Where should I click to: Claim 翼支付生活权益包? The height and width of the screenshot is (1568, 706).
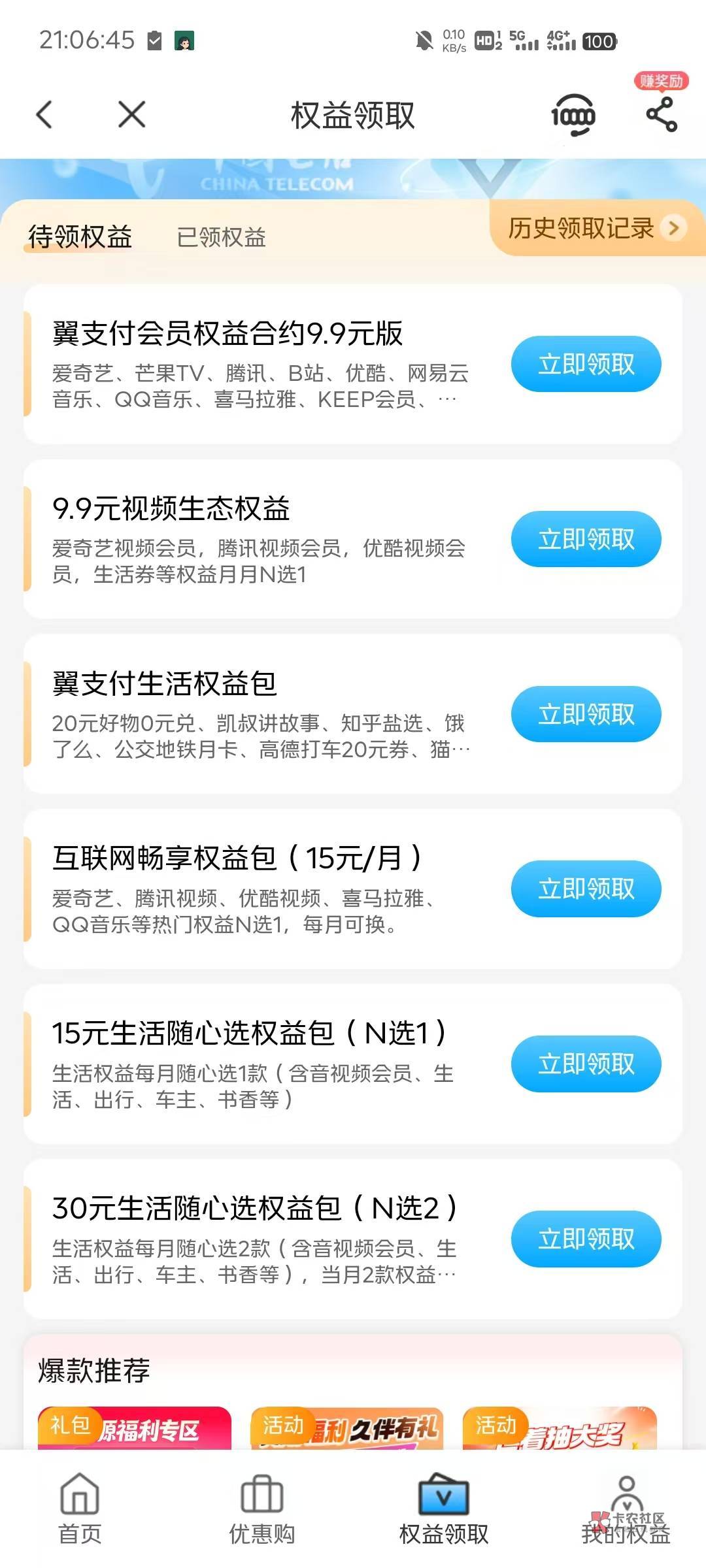(586, 715)
